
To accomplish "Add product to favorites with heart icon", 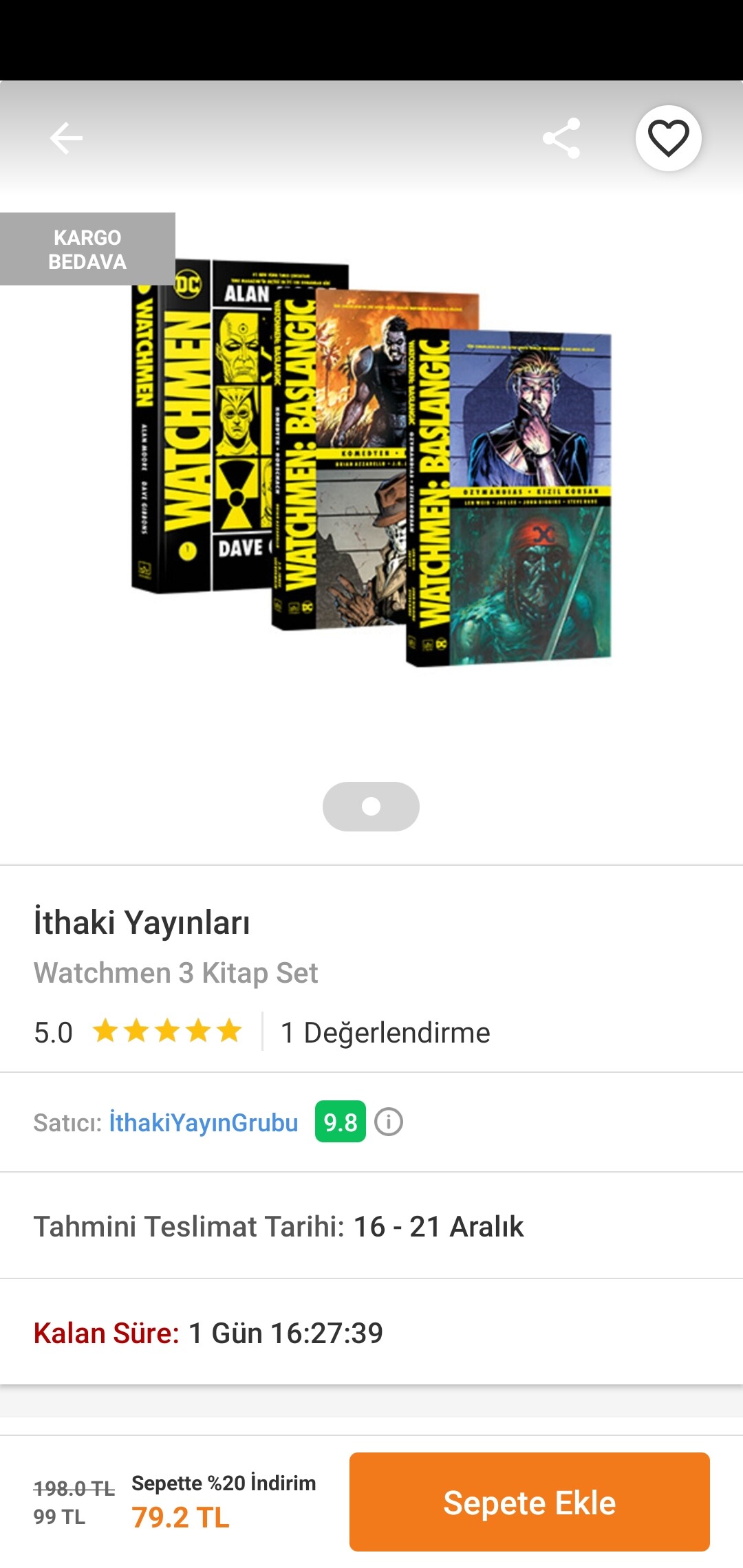I will click(669, 138).
